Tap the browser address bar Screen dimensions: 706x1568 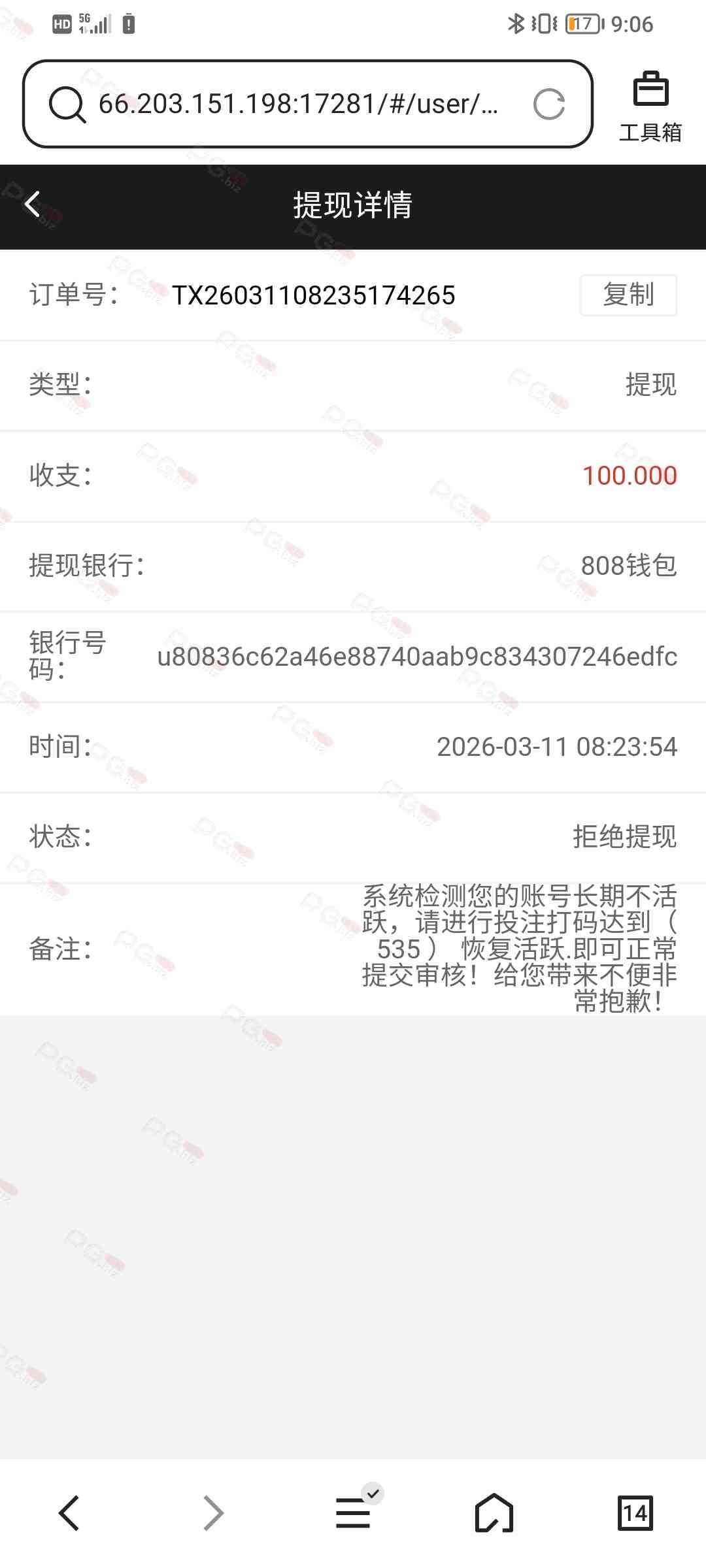(297, 105)
